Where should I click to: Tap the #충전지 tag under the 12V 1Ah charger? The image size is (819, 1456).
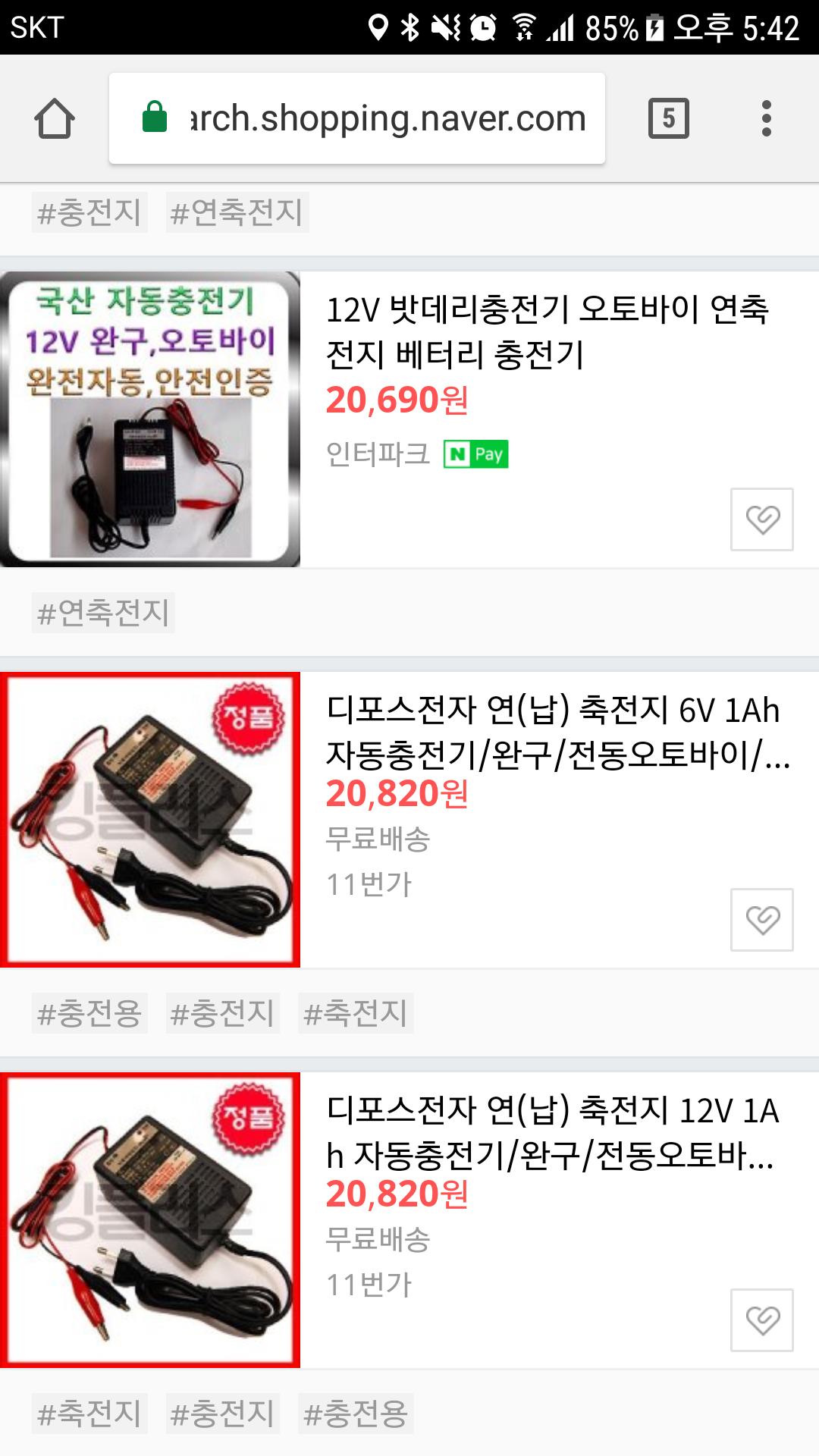tap(222, 1414)
